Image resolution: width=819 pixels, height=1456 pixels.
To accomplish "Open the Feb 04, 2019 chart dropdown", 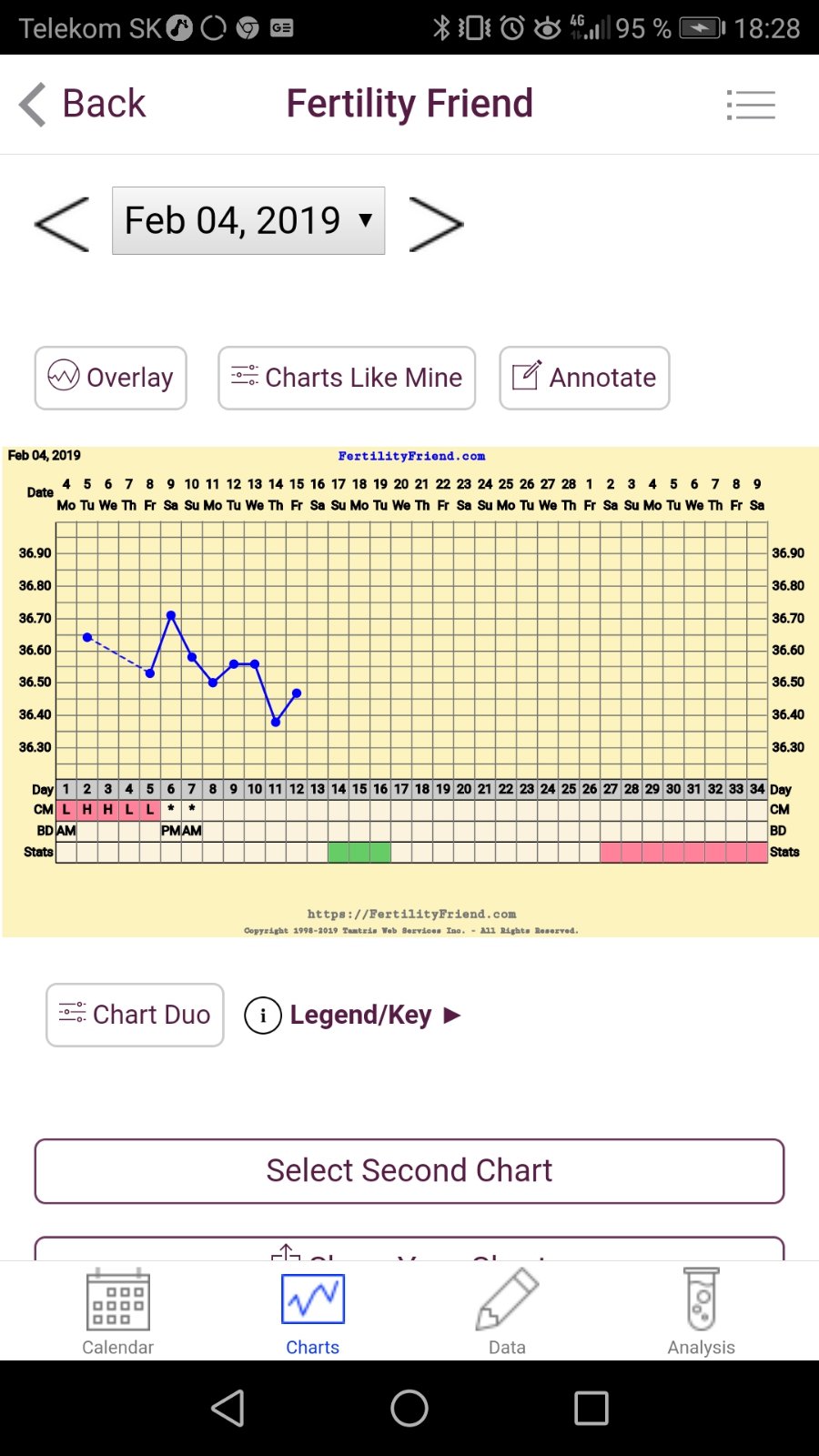I will pos(248,221).
